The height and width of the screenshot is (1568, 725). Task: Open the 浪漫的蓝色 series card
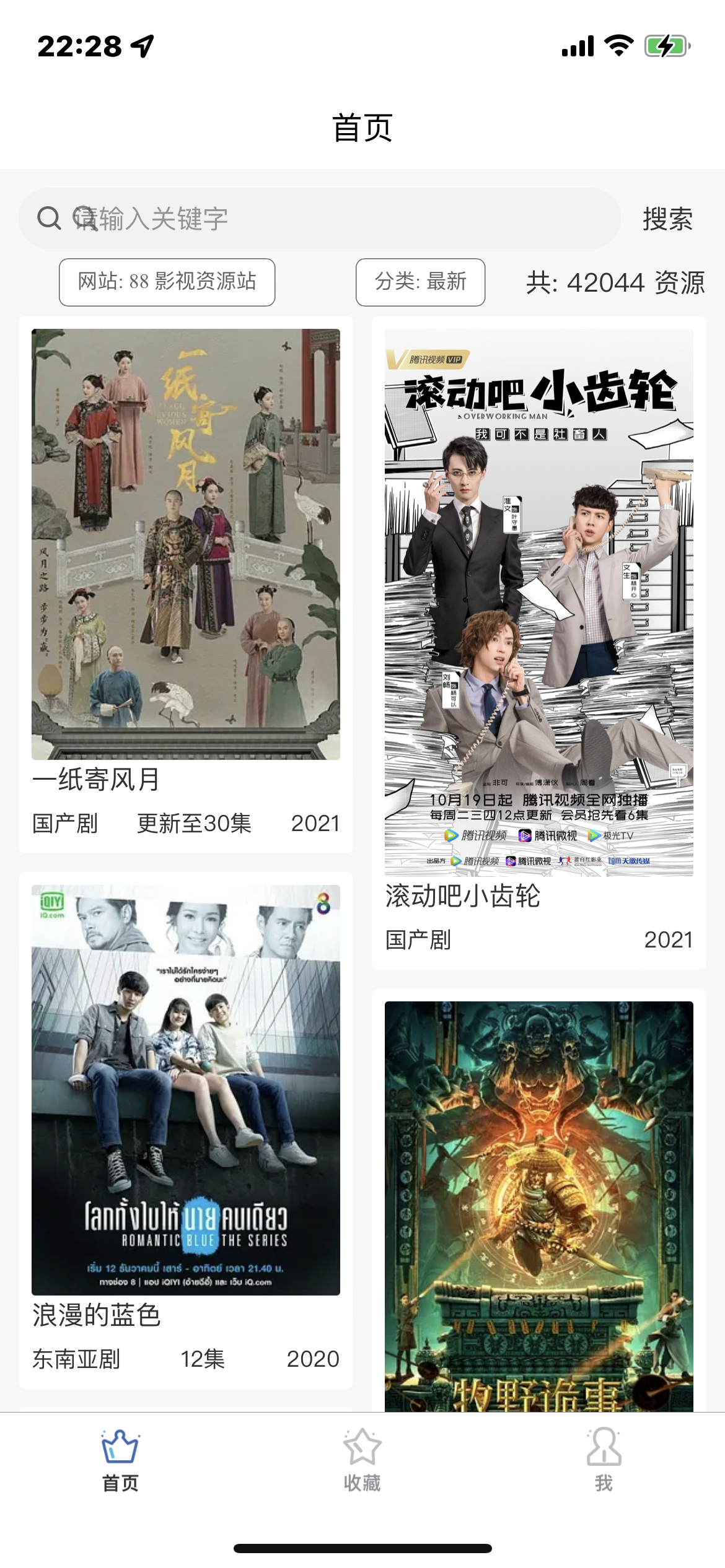tap(186, 1130)
